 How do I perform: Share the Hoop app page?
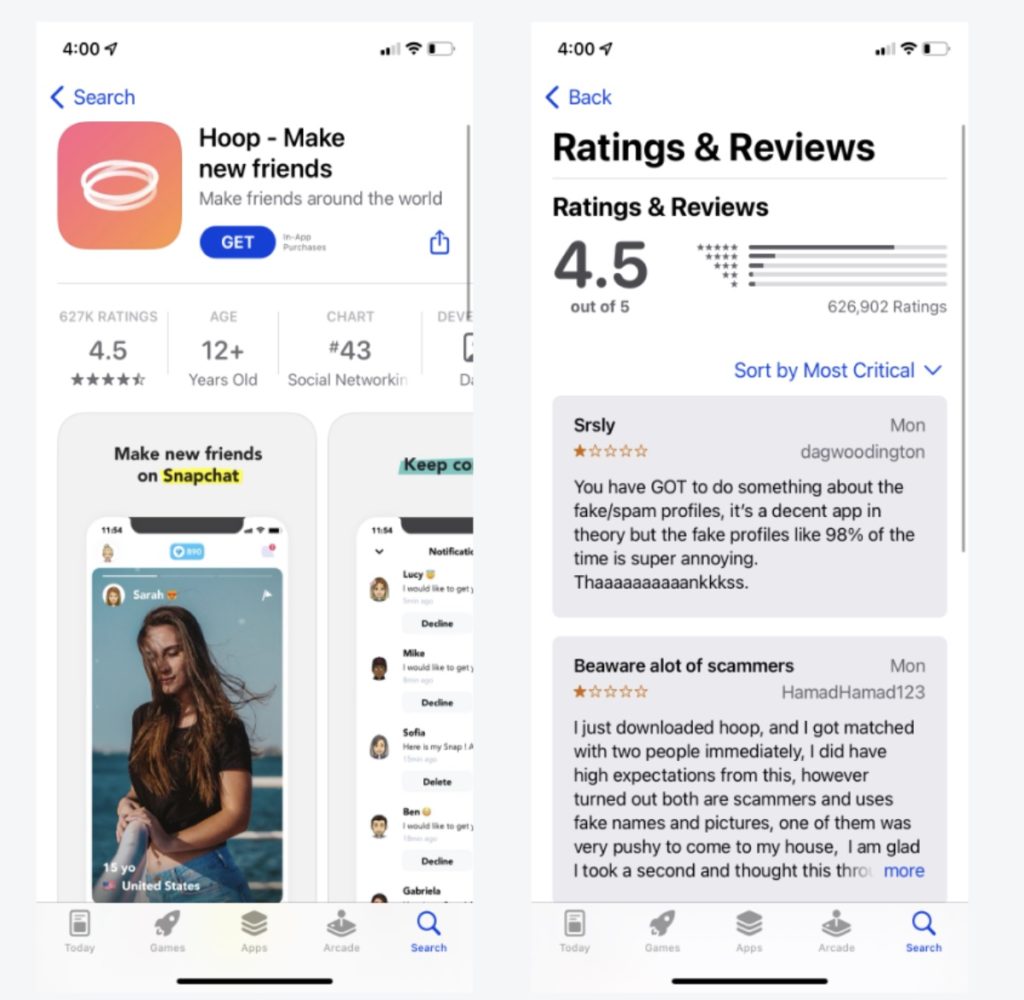point(439,242)
